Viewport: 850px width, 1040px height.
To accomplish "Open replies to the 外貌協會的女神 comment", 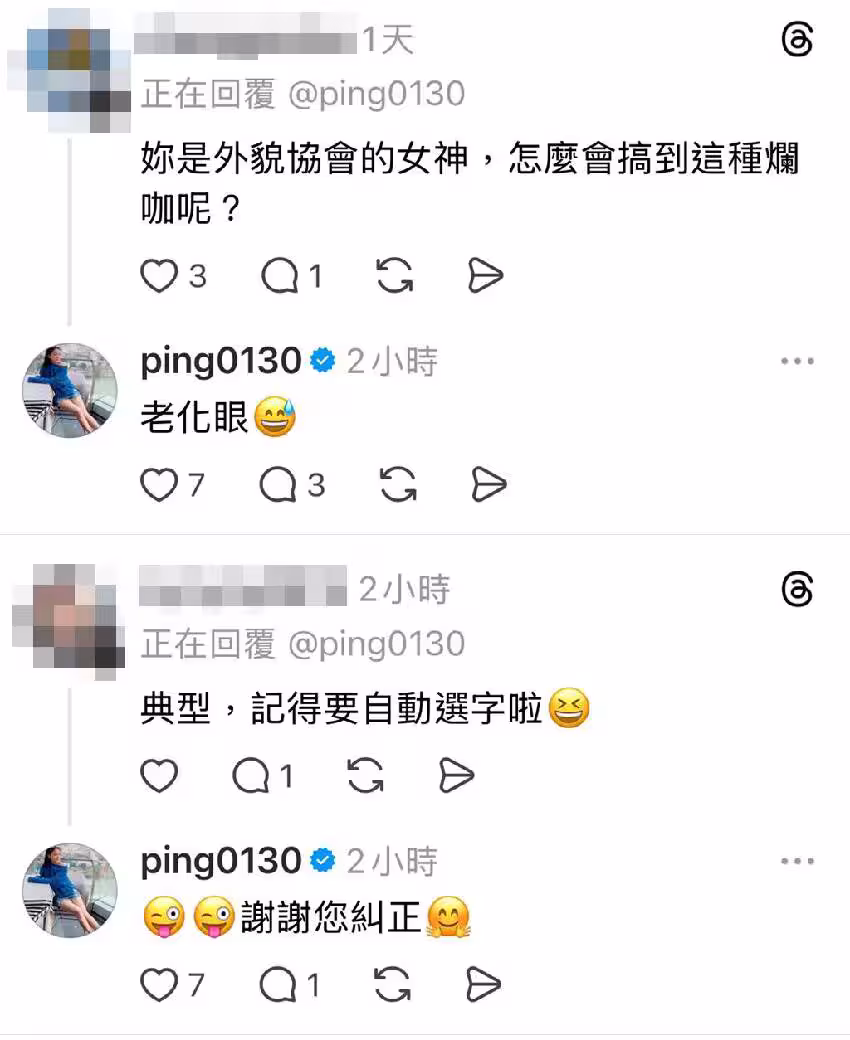I will click(x=281, y=276).
